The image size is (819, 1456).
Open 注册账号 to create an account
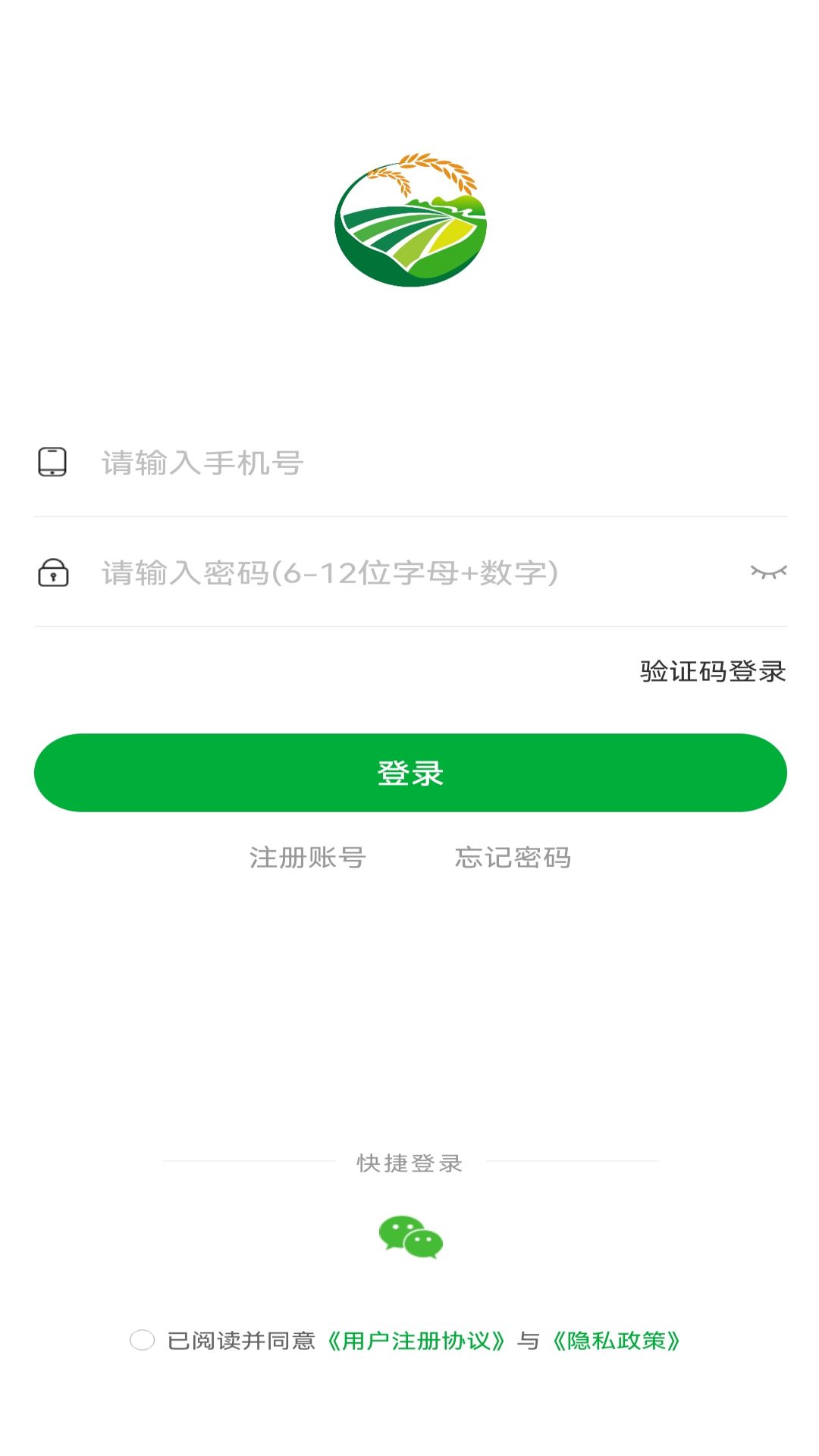pos(306,858)
